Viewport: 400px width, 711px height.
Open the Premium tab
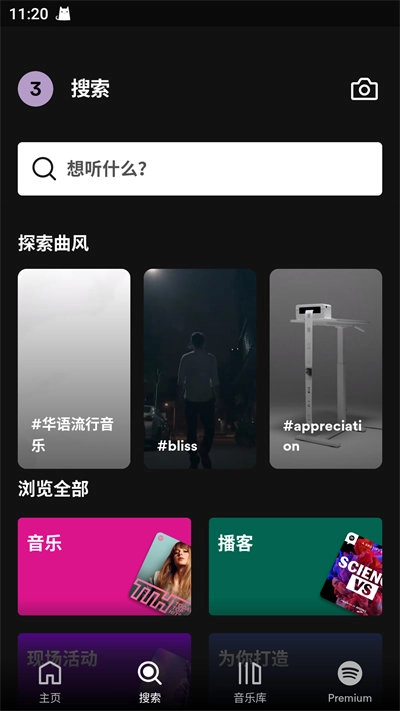[x=350, y=682]
